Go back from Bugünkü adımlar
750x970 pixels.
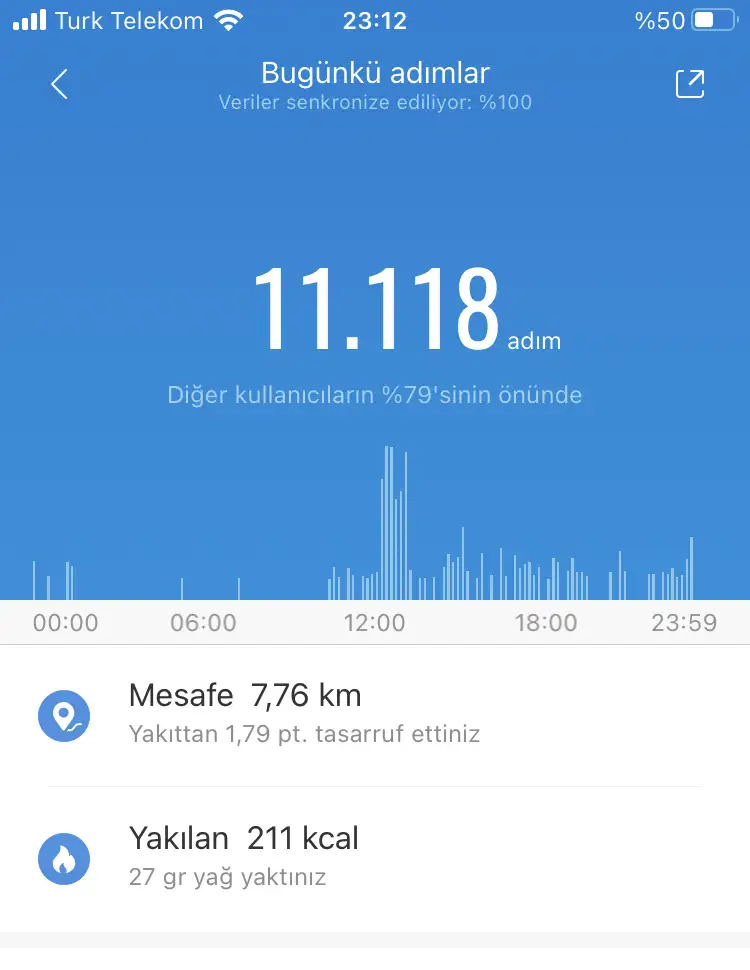coord(60,84)
